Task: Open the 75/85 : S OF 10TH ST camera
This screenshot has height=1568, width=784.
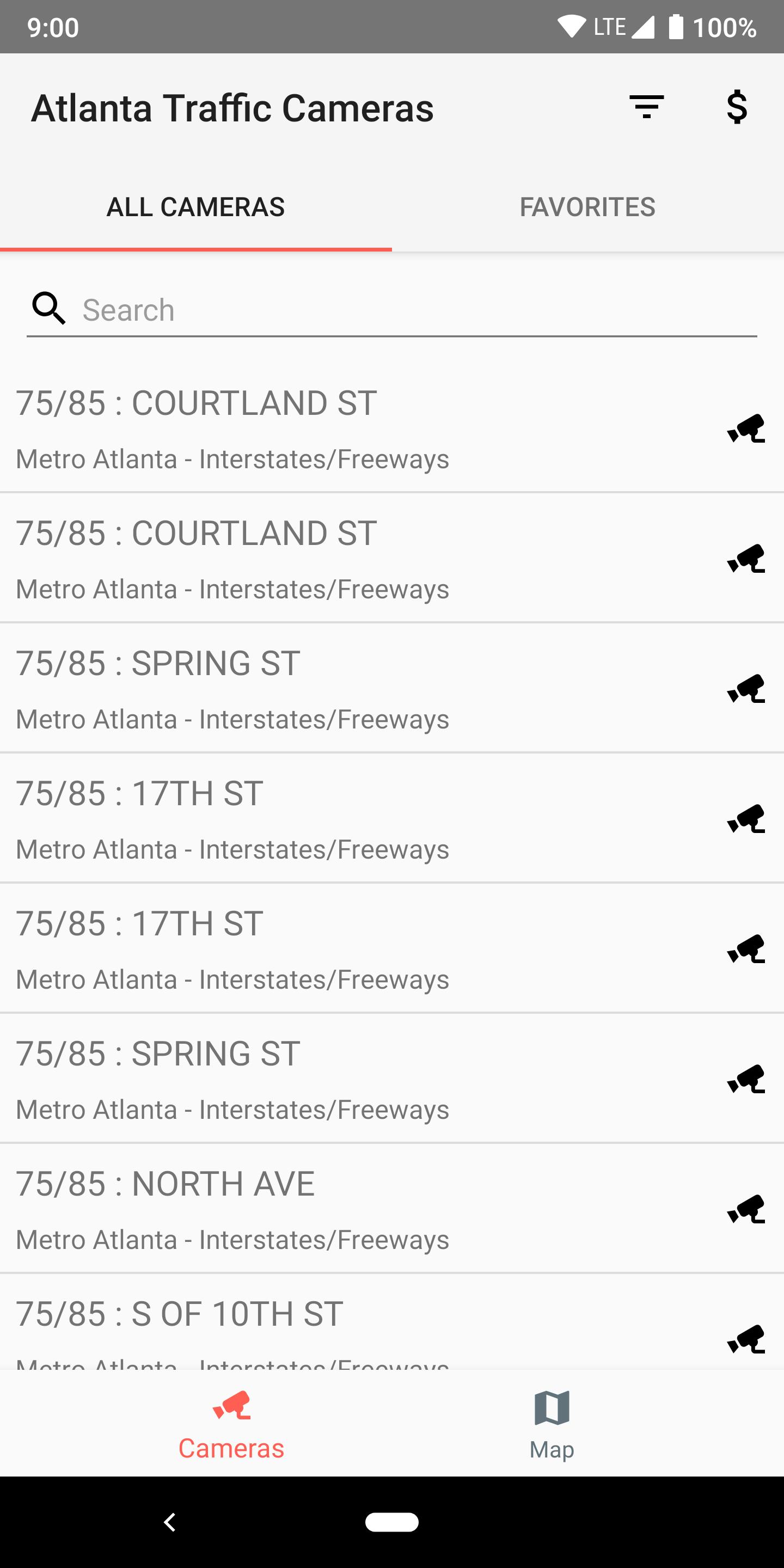Action: tap(392, 1322)
